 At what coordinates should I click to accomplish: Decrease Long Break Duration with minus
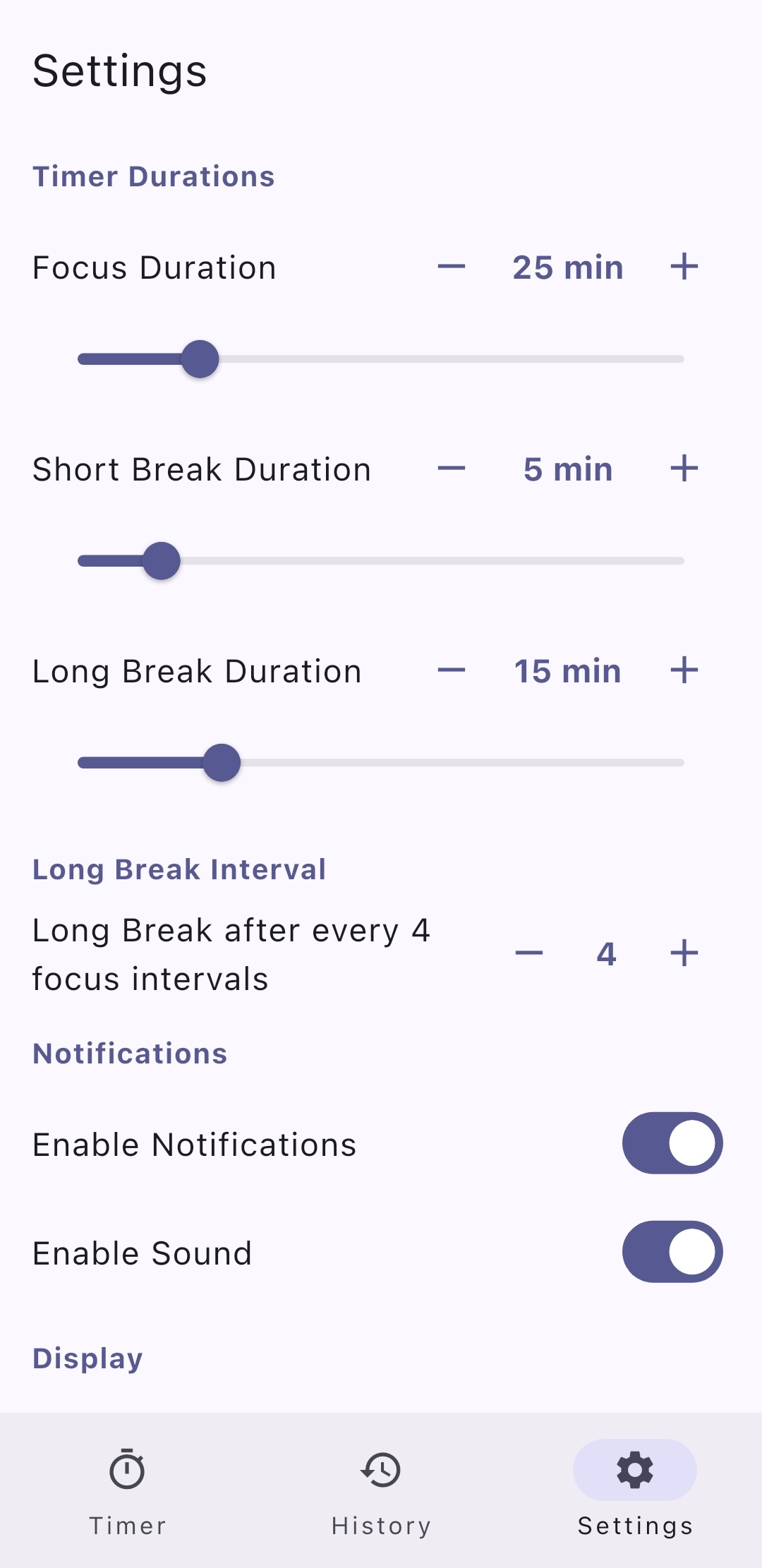[x=452, y=671]
